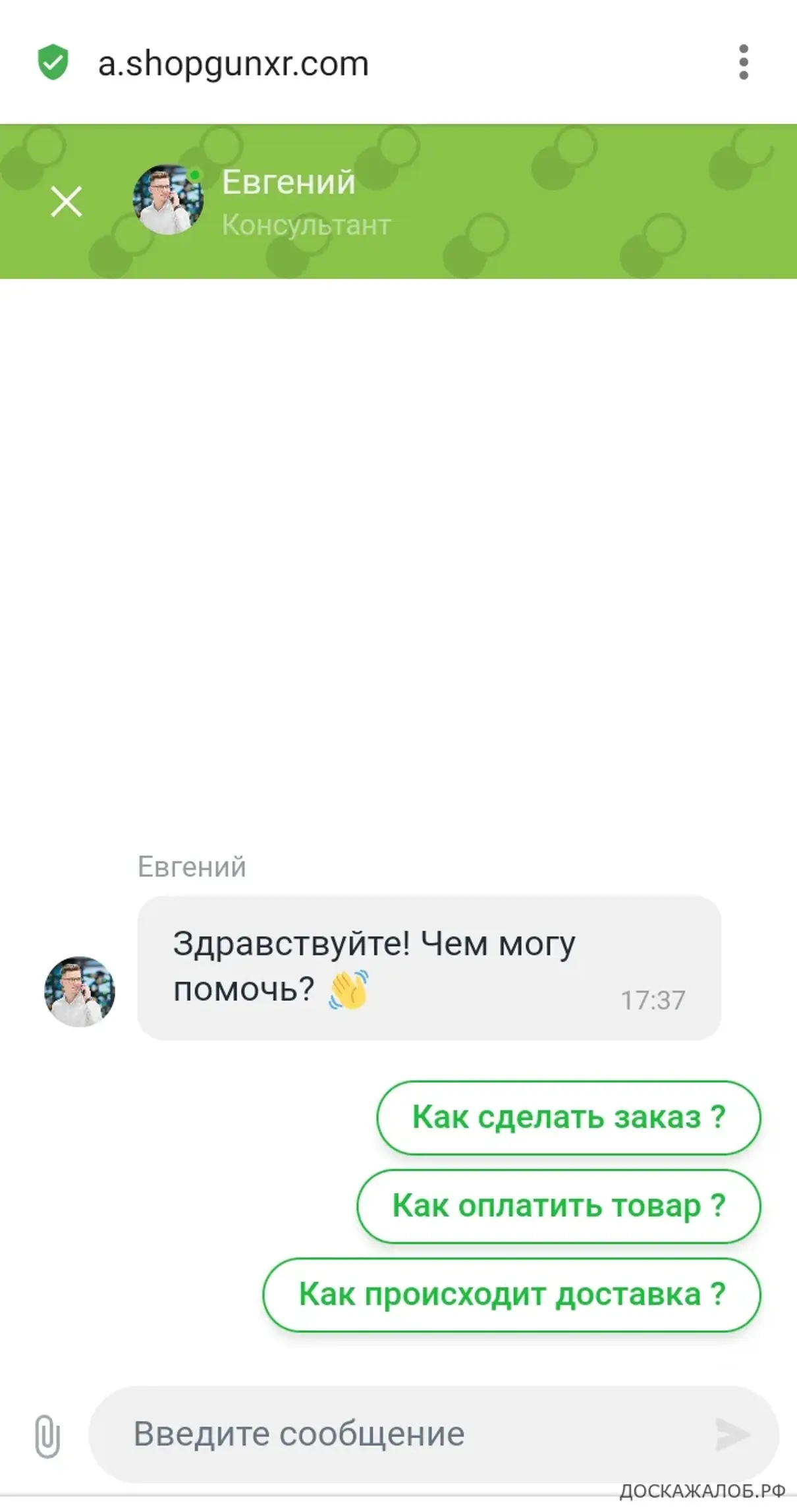The image size is (797, 1512).
Task: Choose "Как оплатить товар ?" quick reply
Action: coord(559,1206)
